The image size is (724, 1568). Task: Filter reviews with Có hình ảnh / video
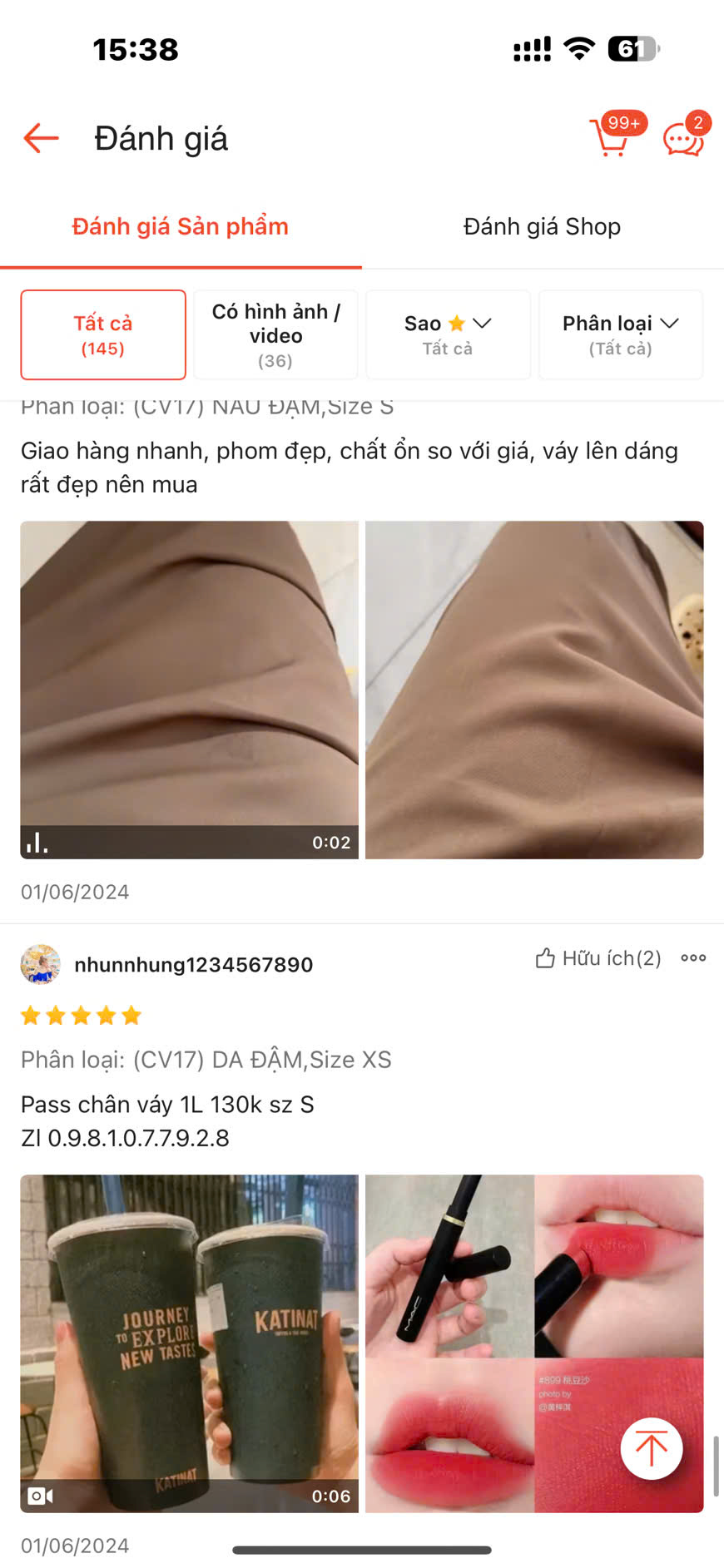click(x=275, y=334)
